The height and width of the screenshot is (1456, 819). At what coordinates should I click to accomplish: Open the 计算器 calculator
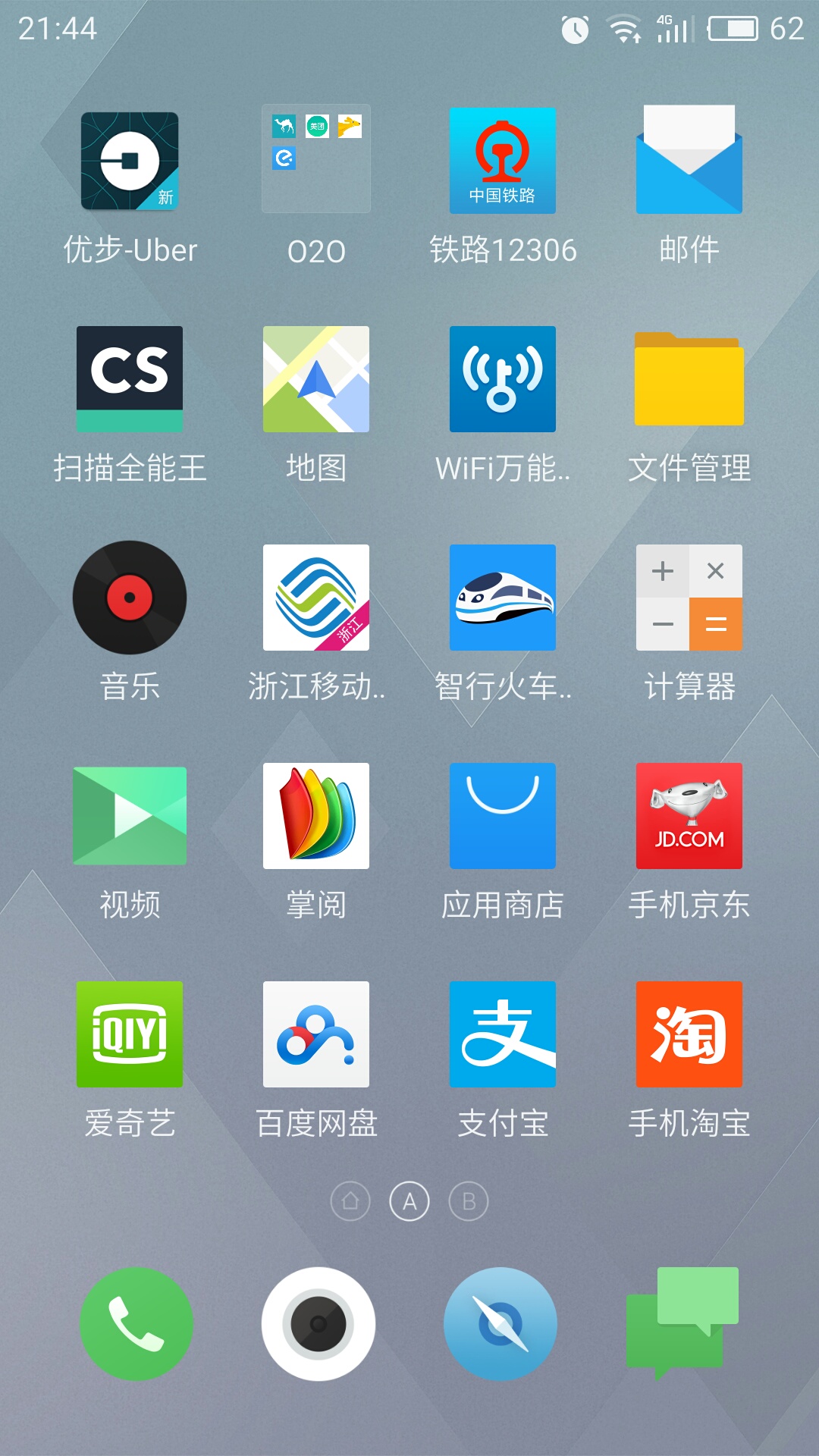[x=689, y=597]
